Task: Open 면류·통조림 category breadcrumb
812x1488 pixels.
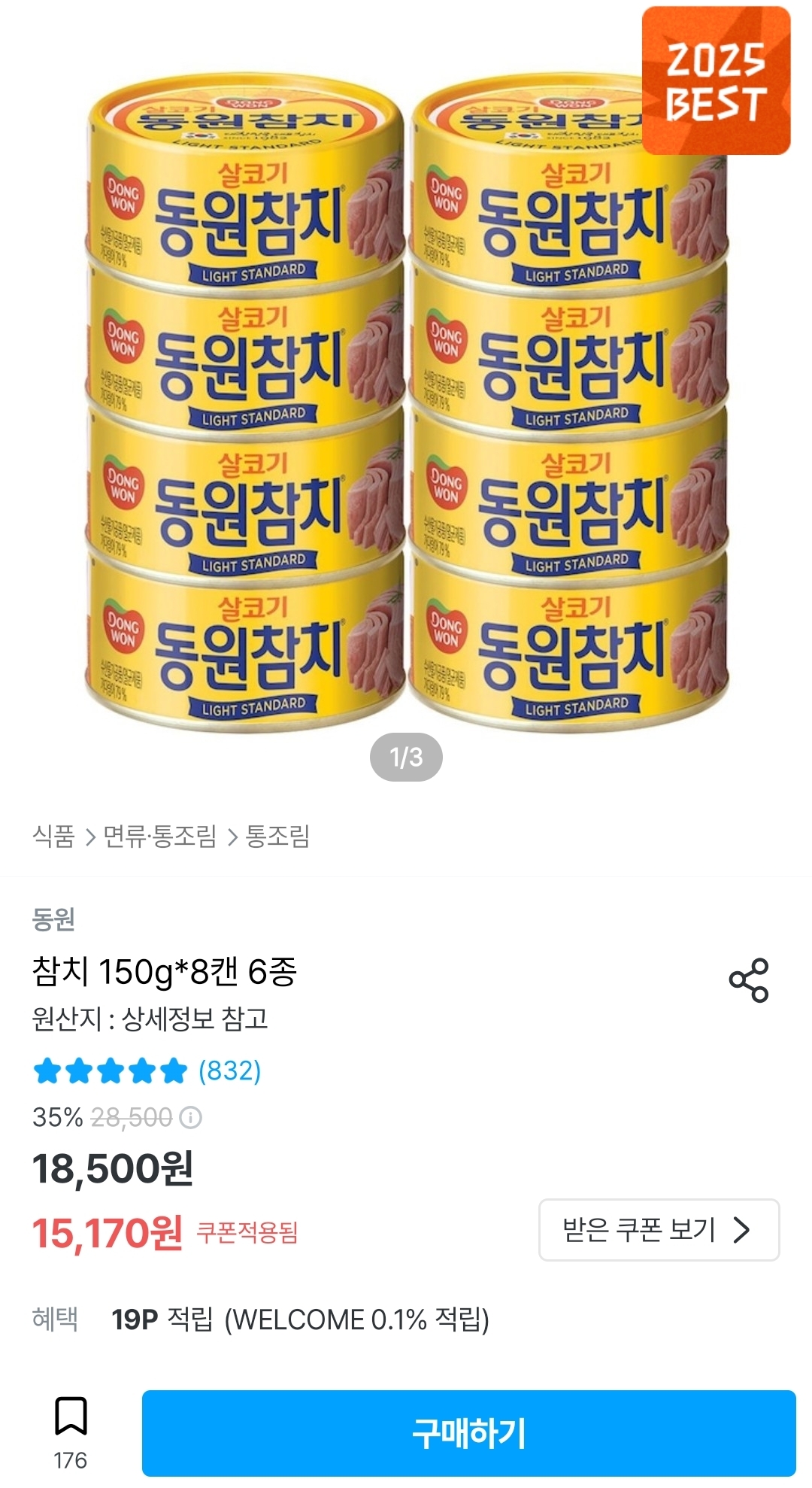Action: (x=159, y=836)
